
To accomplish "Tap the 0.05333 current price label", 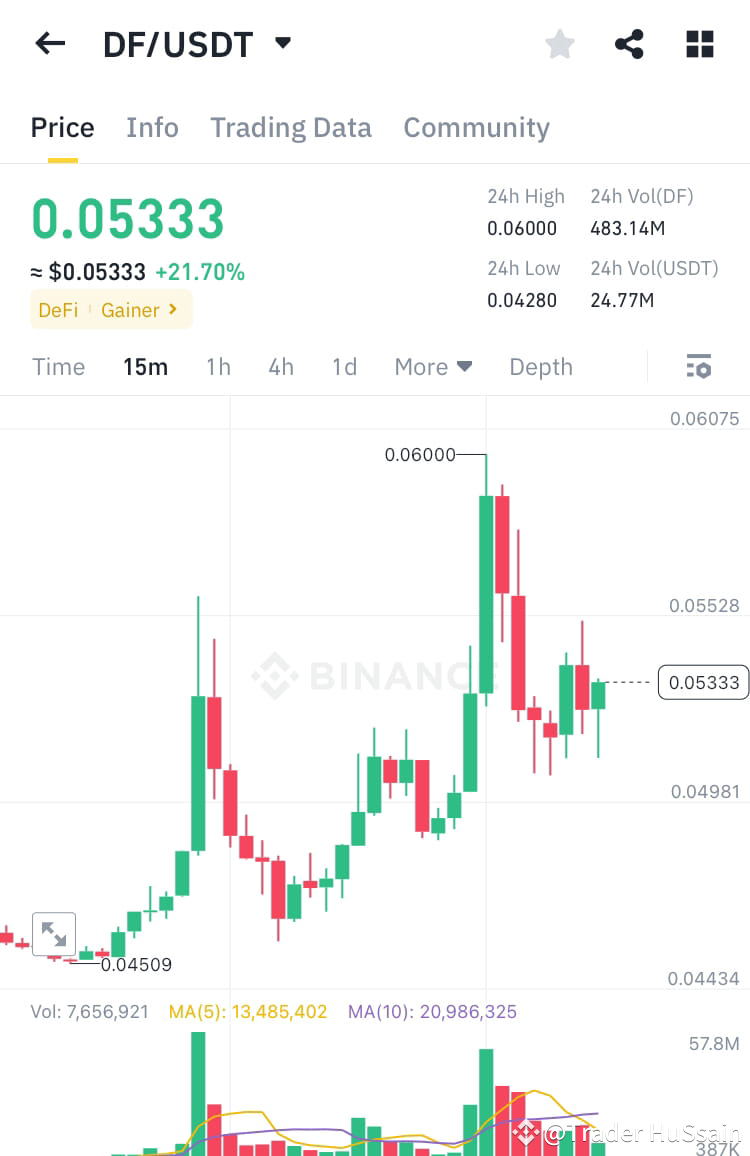I will tap(703, 682).
